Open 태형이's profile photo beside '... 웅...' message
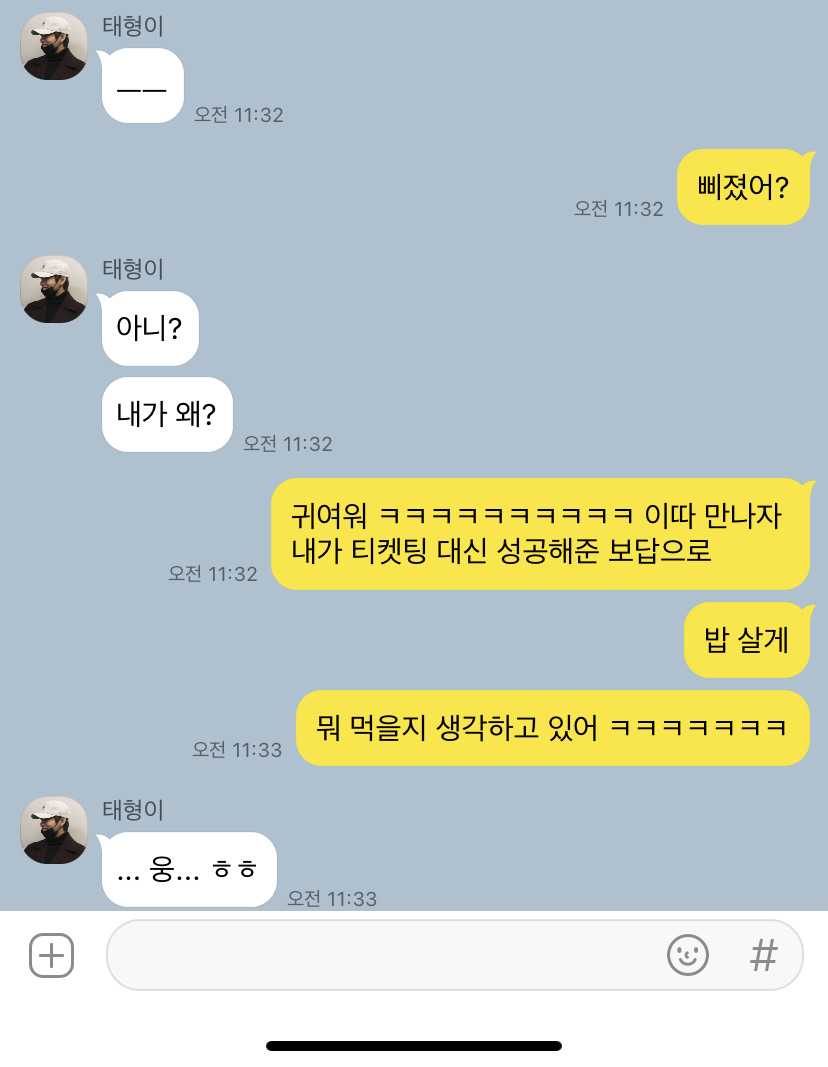 (54, 830)
